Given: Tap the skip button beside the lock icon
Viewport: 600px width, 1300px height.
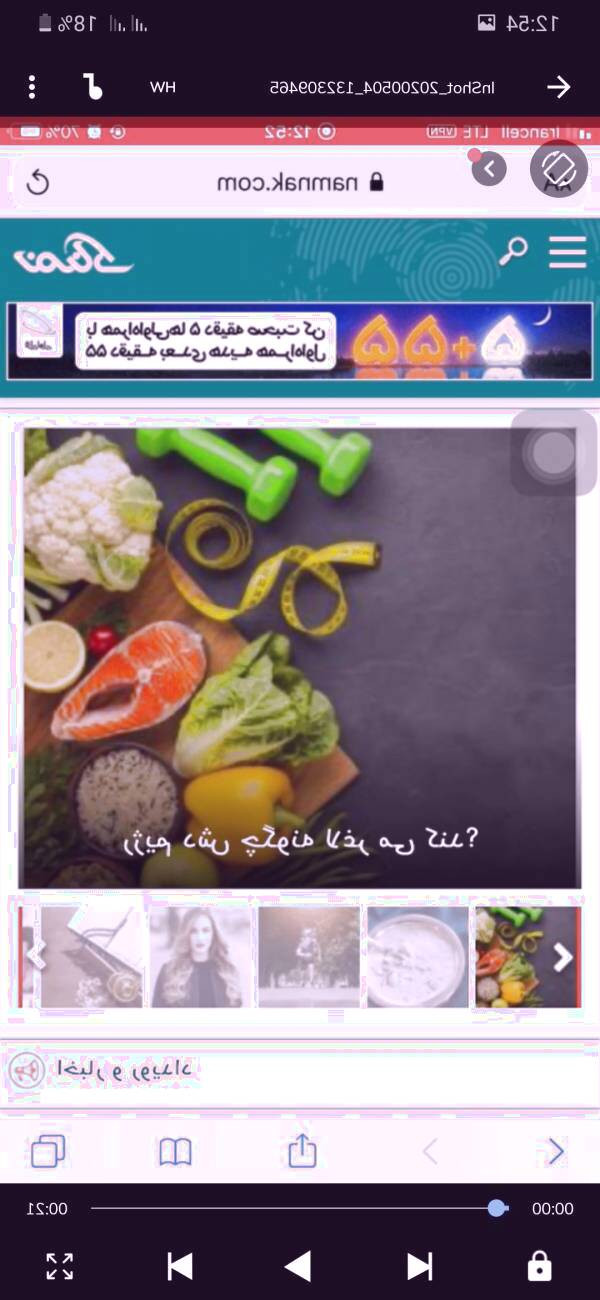Looking at the screenshot, I should tap(420, 1266).
